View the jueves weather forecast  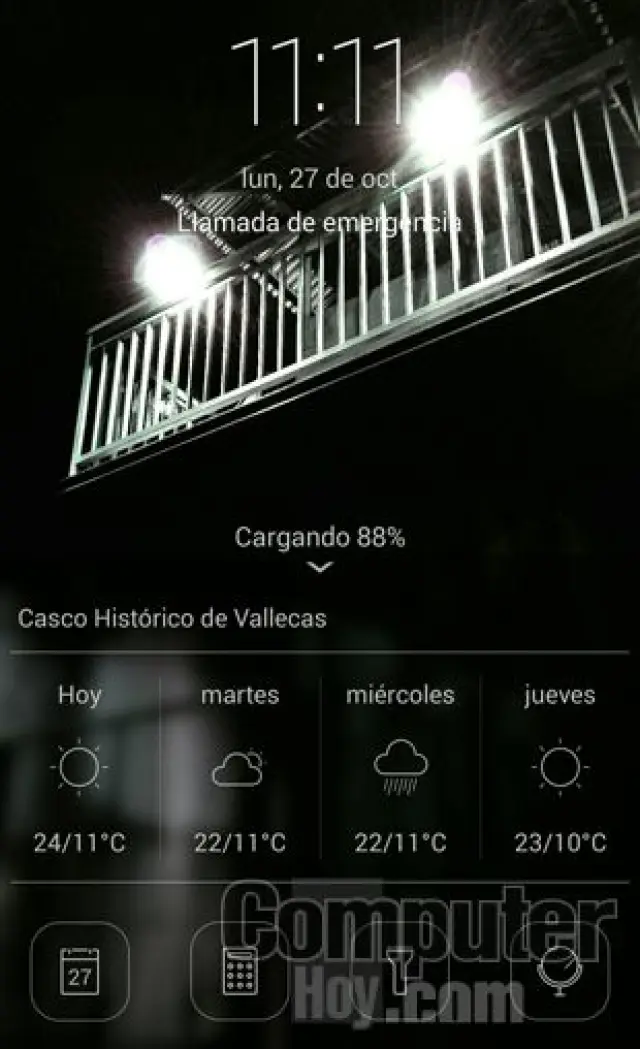click(560, 768)
